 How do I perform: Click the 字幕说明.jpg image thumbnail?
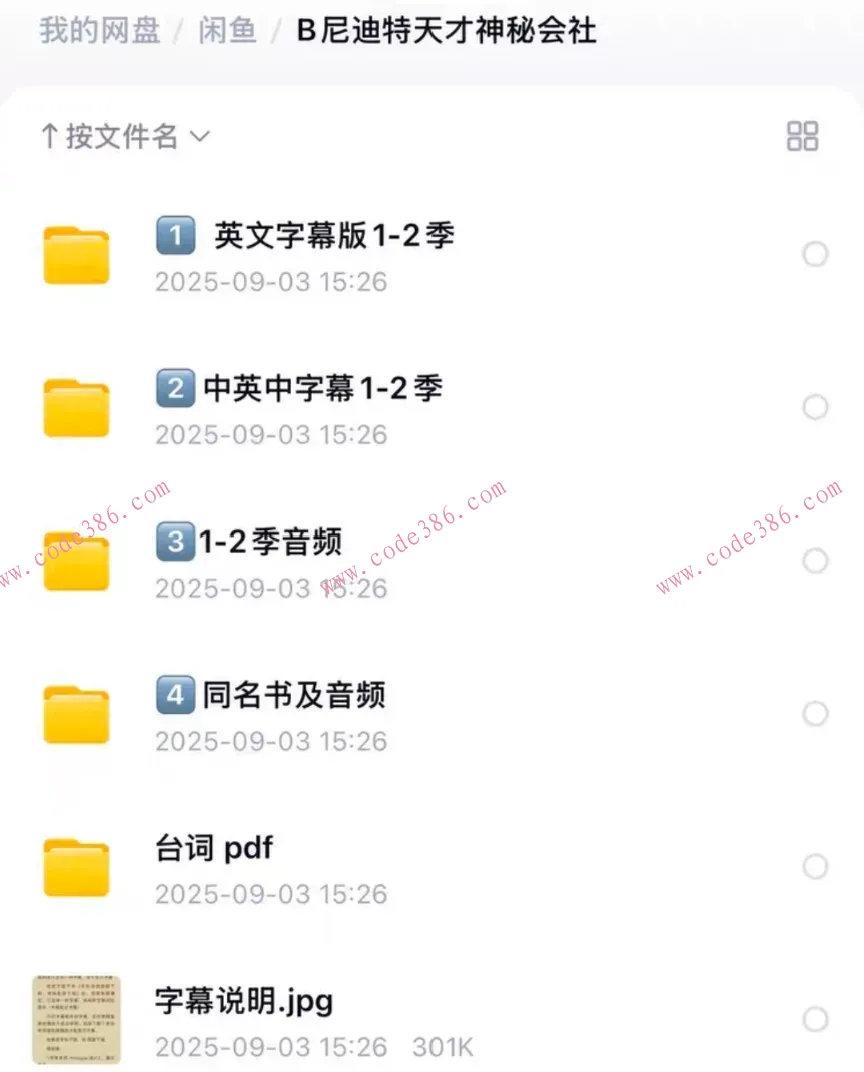coord(76,1018)
